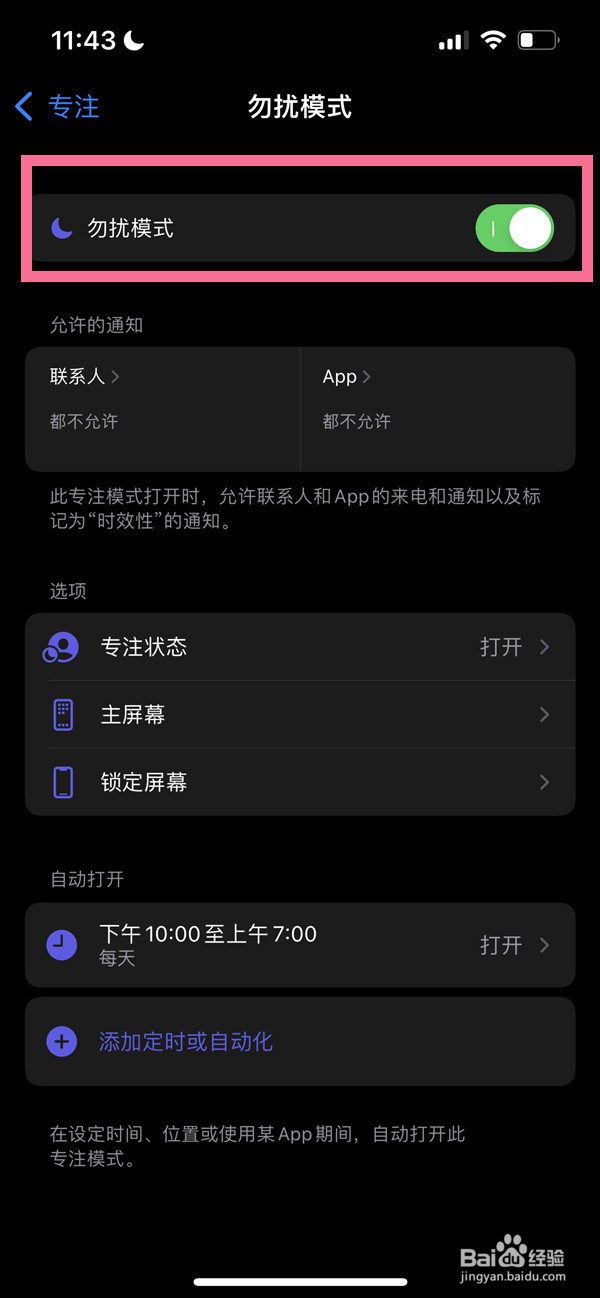Turn off the 勿扰模式 switch
The image size is (600, 1298).
(514, 229)
